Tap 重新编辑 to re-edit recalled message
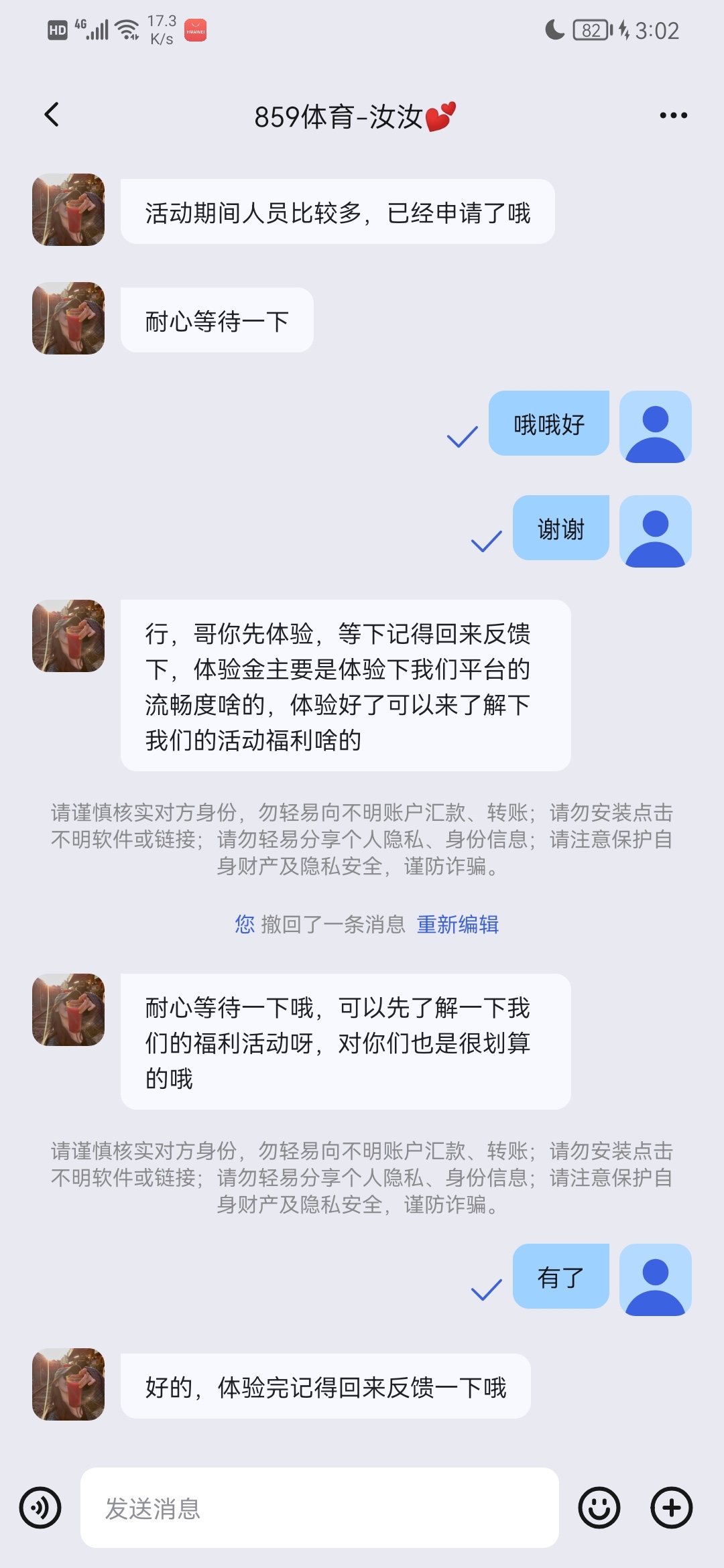 click(458, 925)
